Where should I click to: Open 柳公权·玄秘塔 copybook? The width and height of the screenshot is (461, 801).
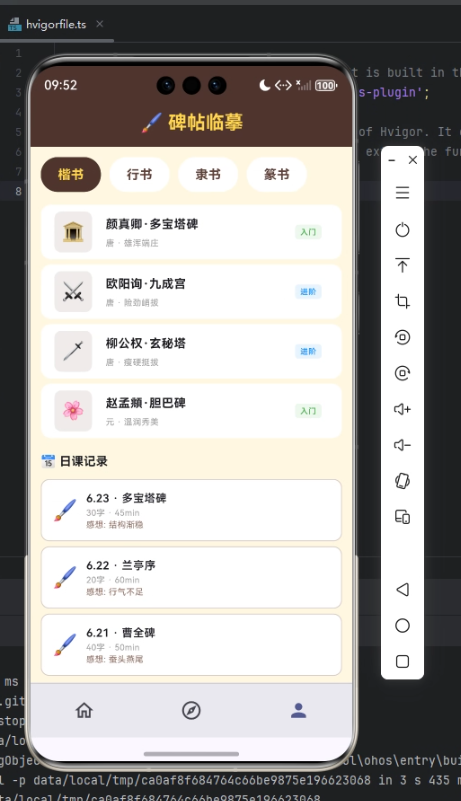point(191,351)
